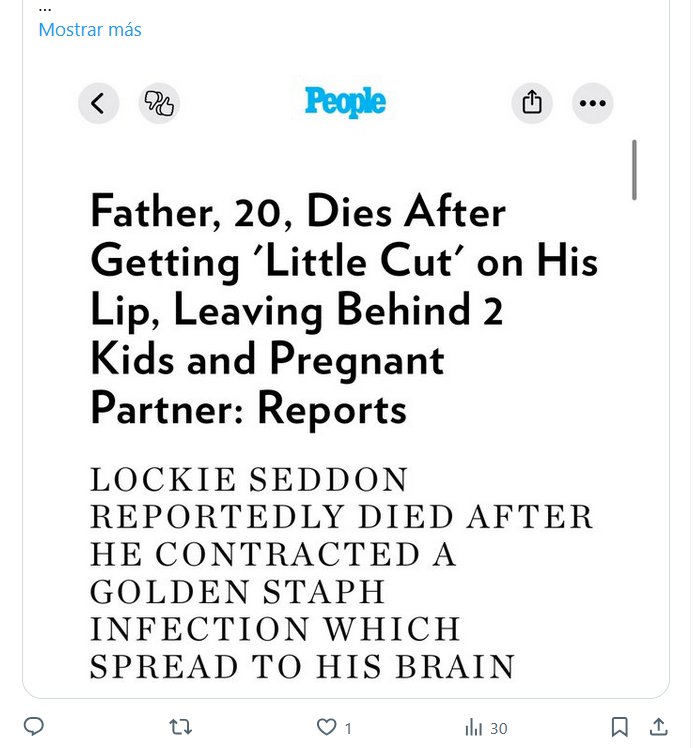Viewport: 694px width, 748px height.
Task: Expand the post with Mostrar más
Action: (90, 30)
